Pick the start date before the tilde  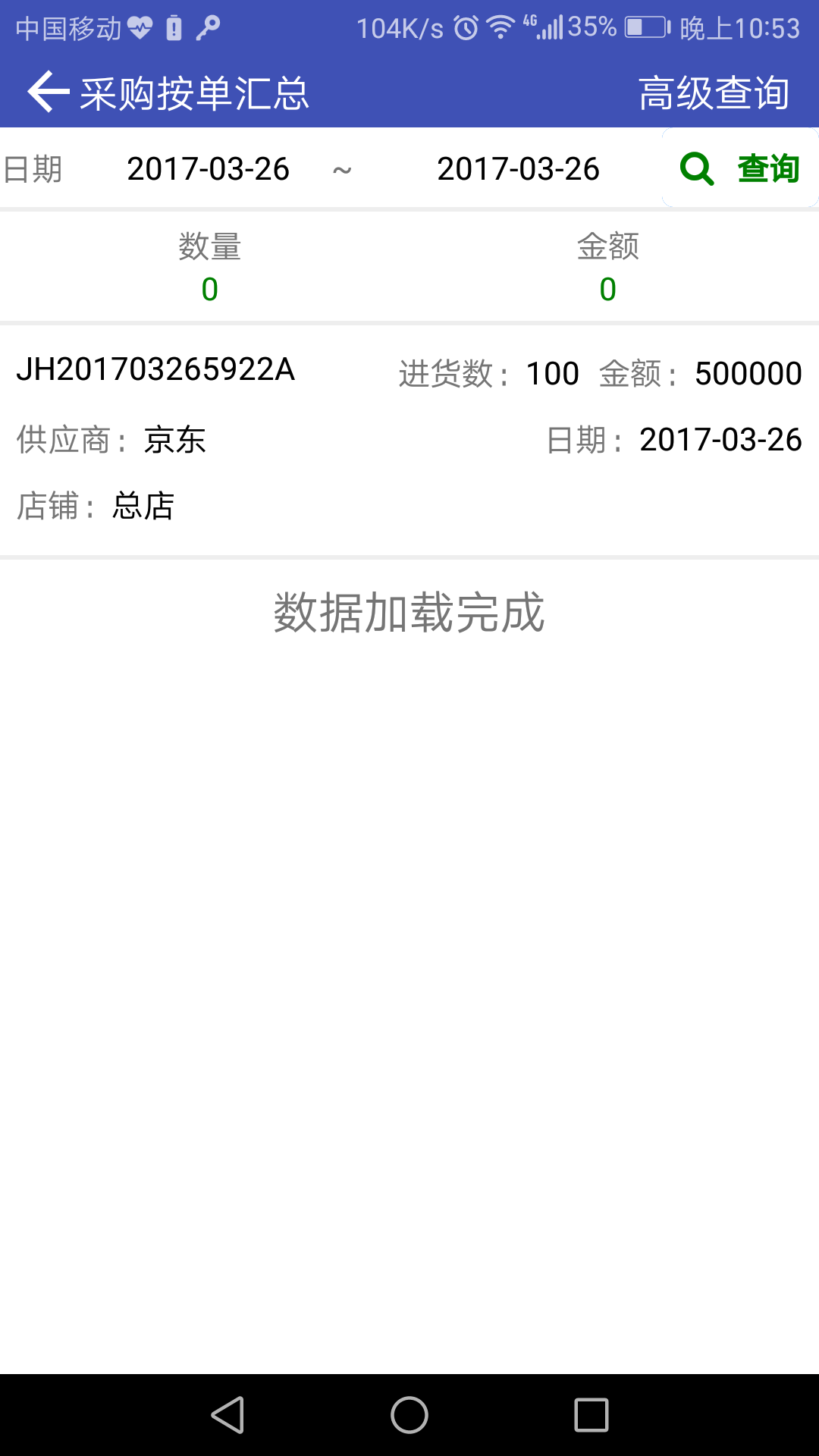click(209, 168)
